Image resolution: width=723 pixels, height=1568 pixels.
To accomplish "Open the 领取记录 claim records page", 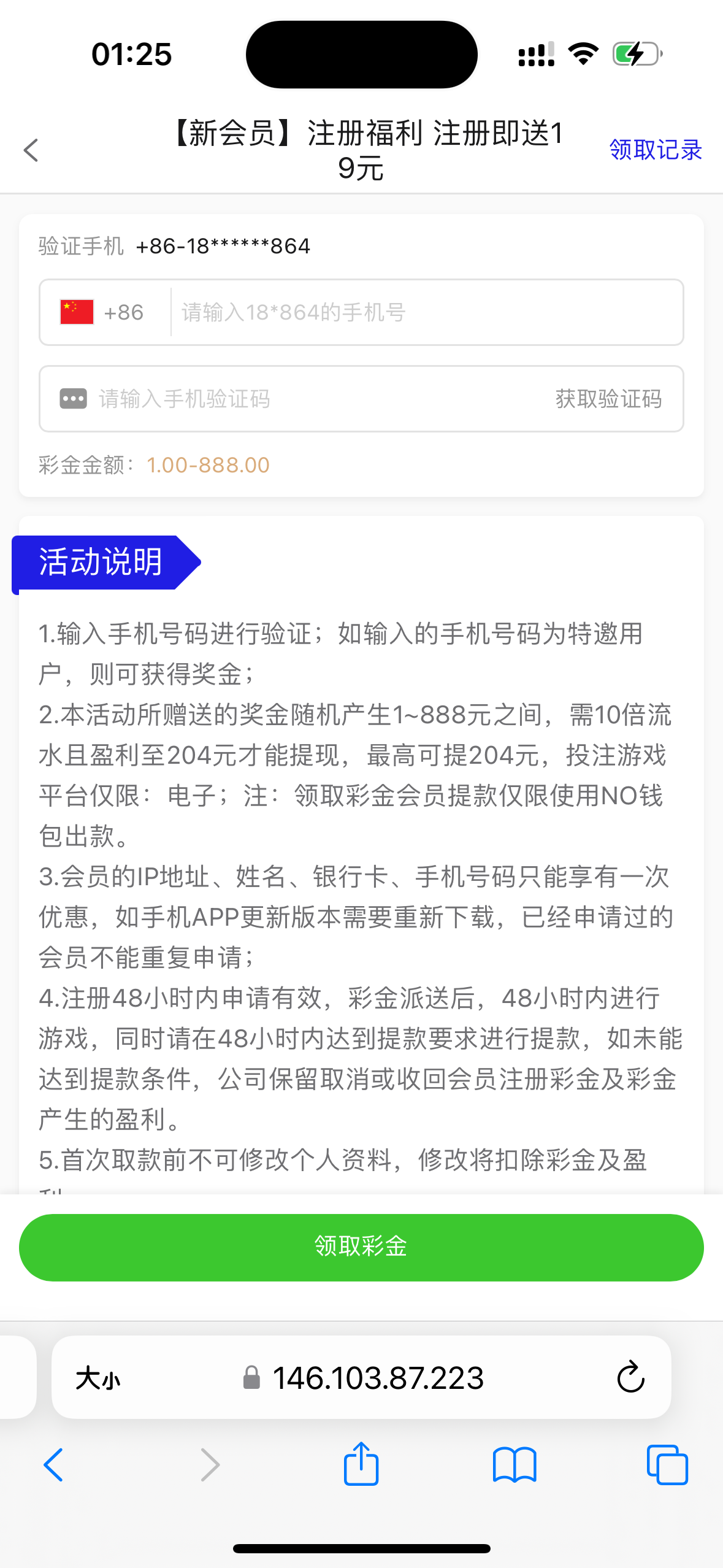I will [654, 150].
